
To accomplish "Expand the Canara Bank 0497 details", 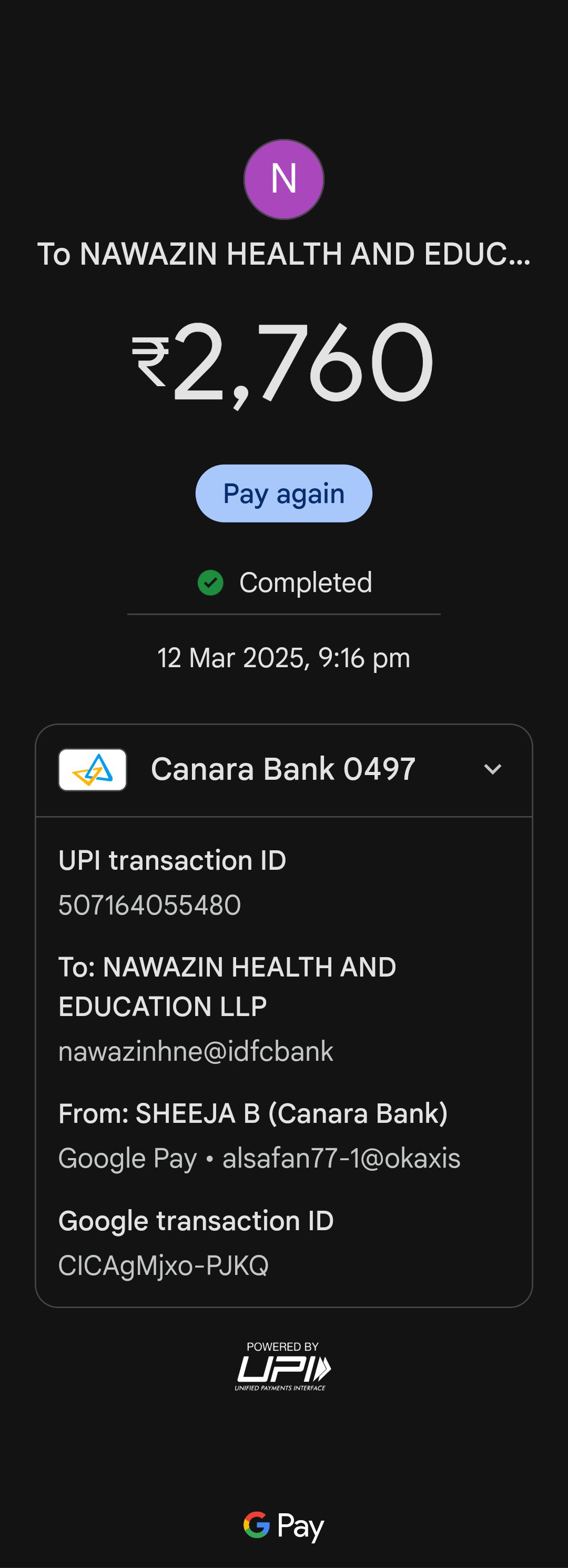I will 492,769.
